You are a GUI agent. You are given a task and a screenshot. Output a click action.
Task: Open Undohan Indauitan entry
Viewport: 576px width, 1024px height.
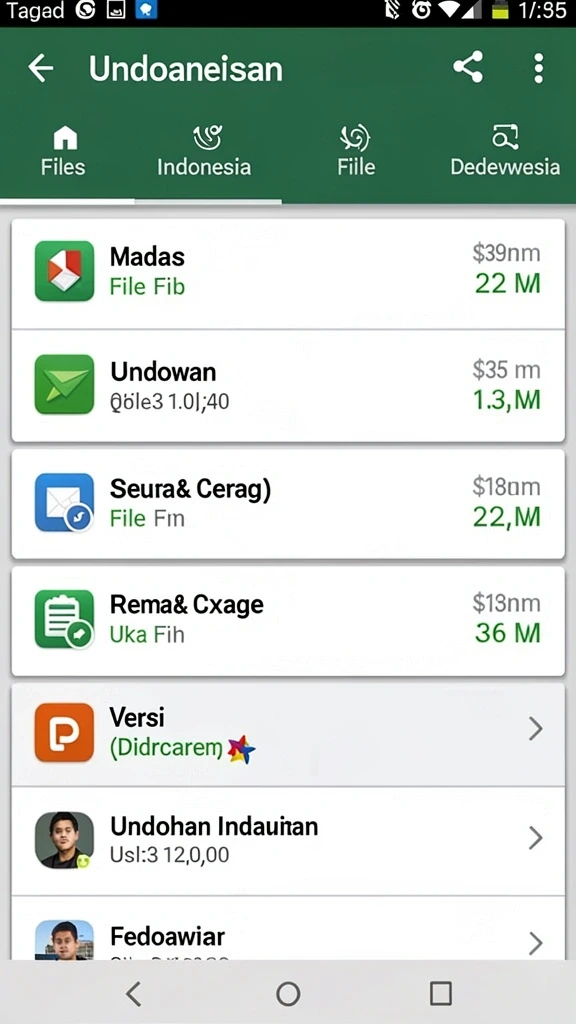288,840
